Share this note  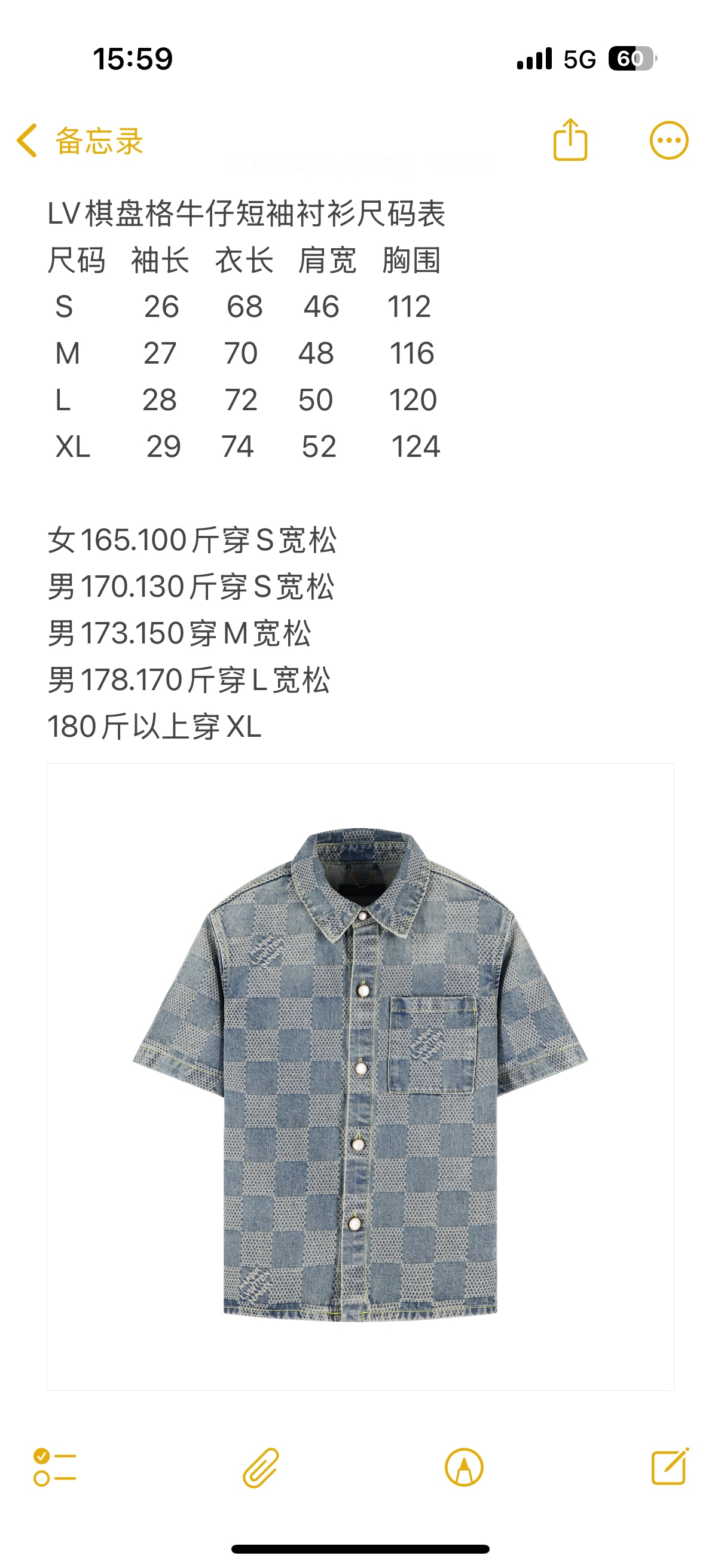coord(570,141)
